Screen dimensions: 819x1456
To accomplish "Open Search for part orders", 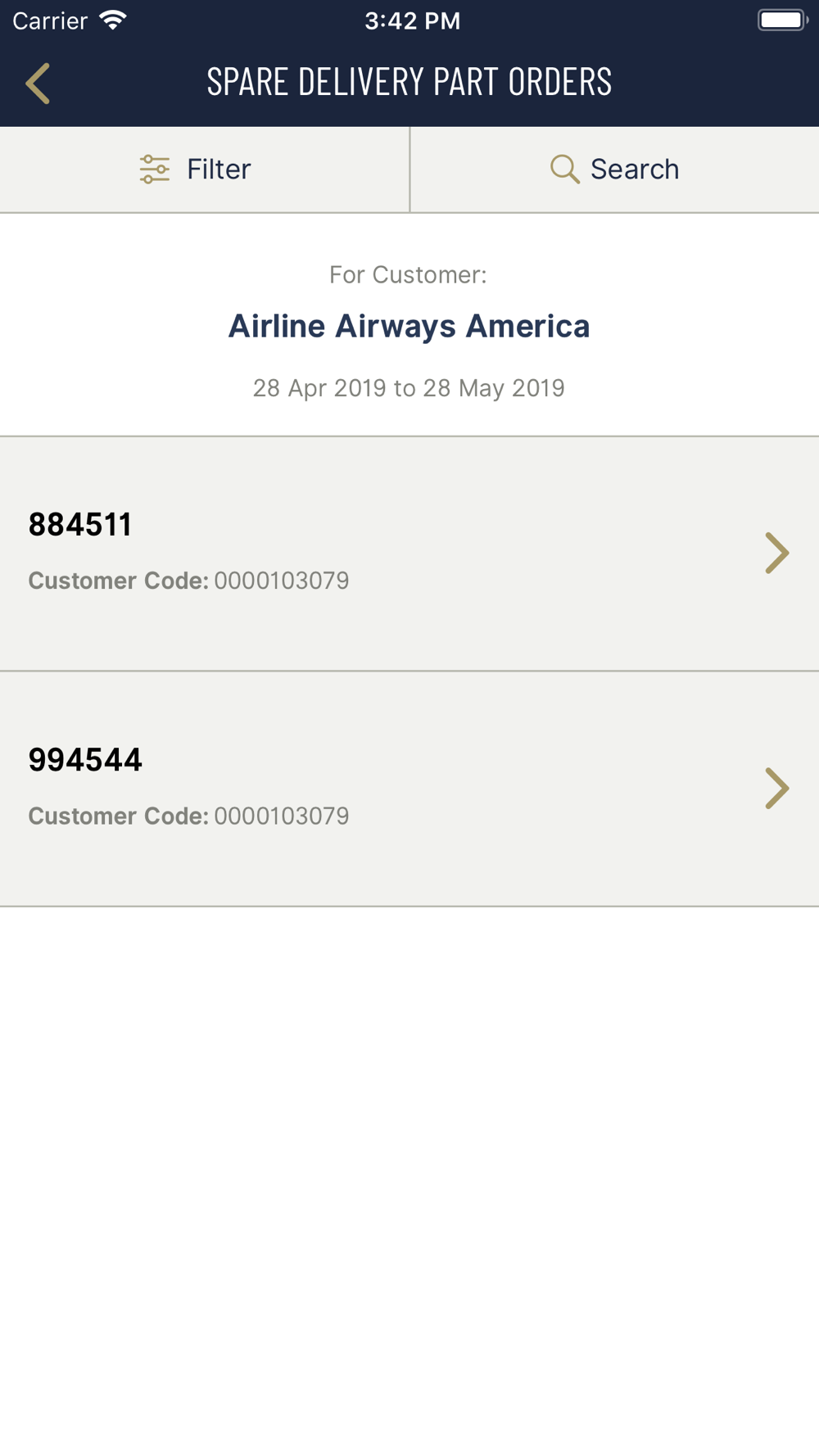I will tap(615, 170).
